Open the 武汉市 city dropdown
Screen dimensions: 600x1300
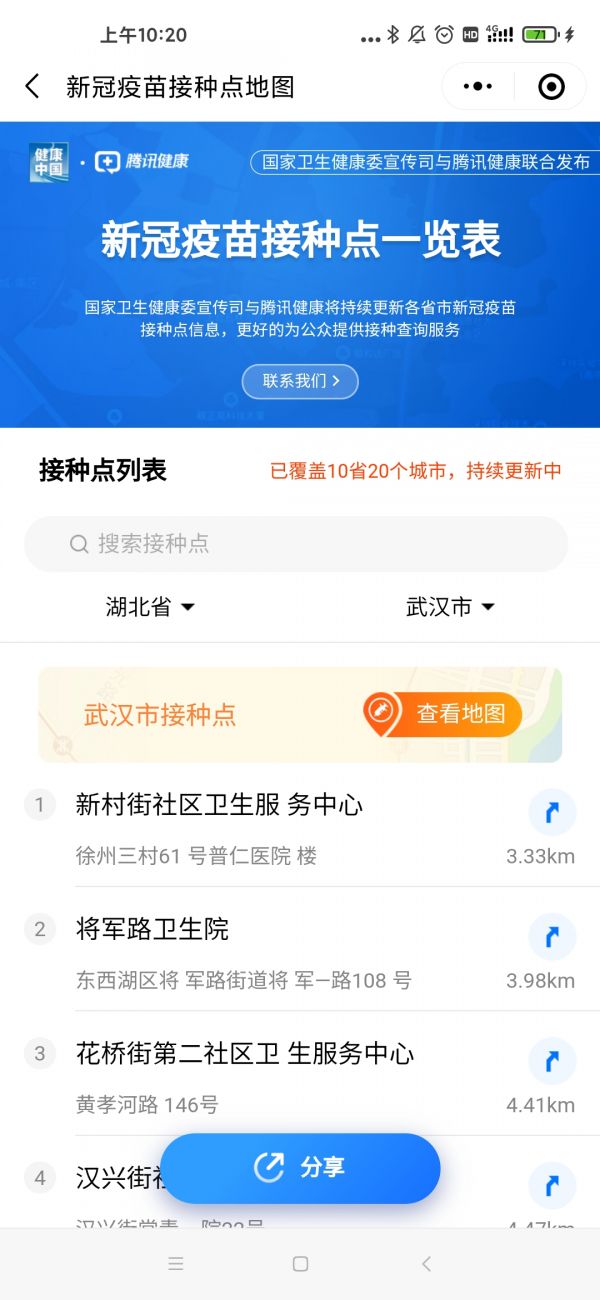click(450, 607)
